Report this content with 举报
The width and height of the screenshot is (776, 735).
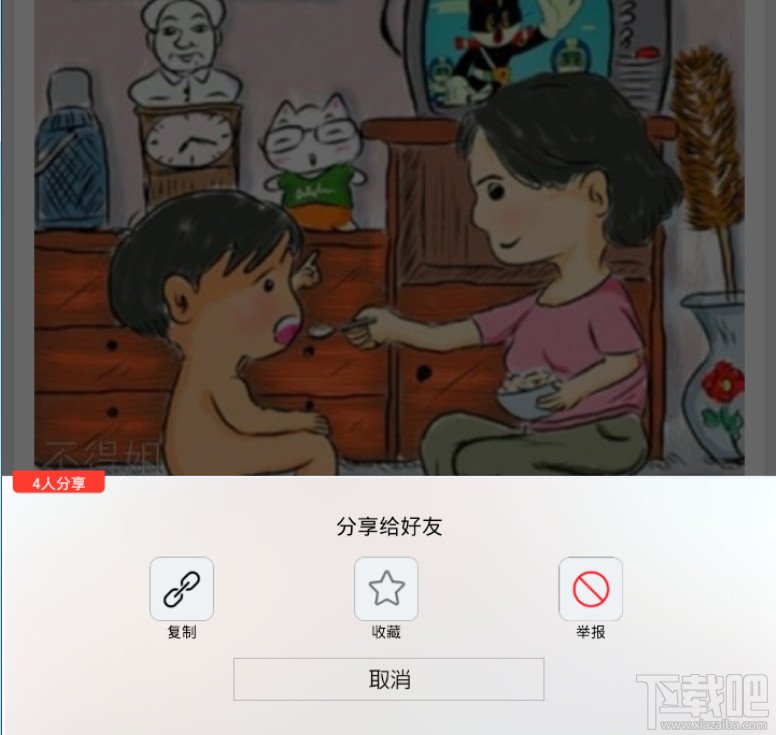pos(590,589)
